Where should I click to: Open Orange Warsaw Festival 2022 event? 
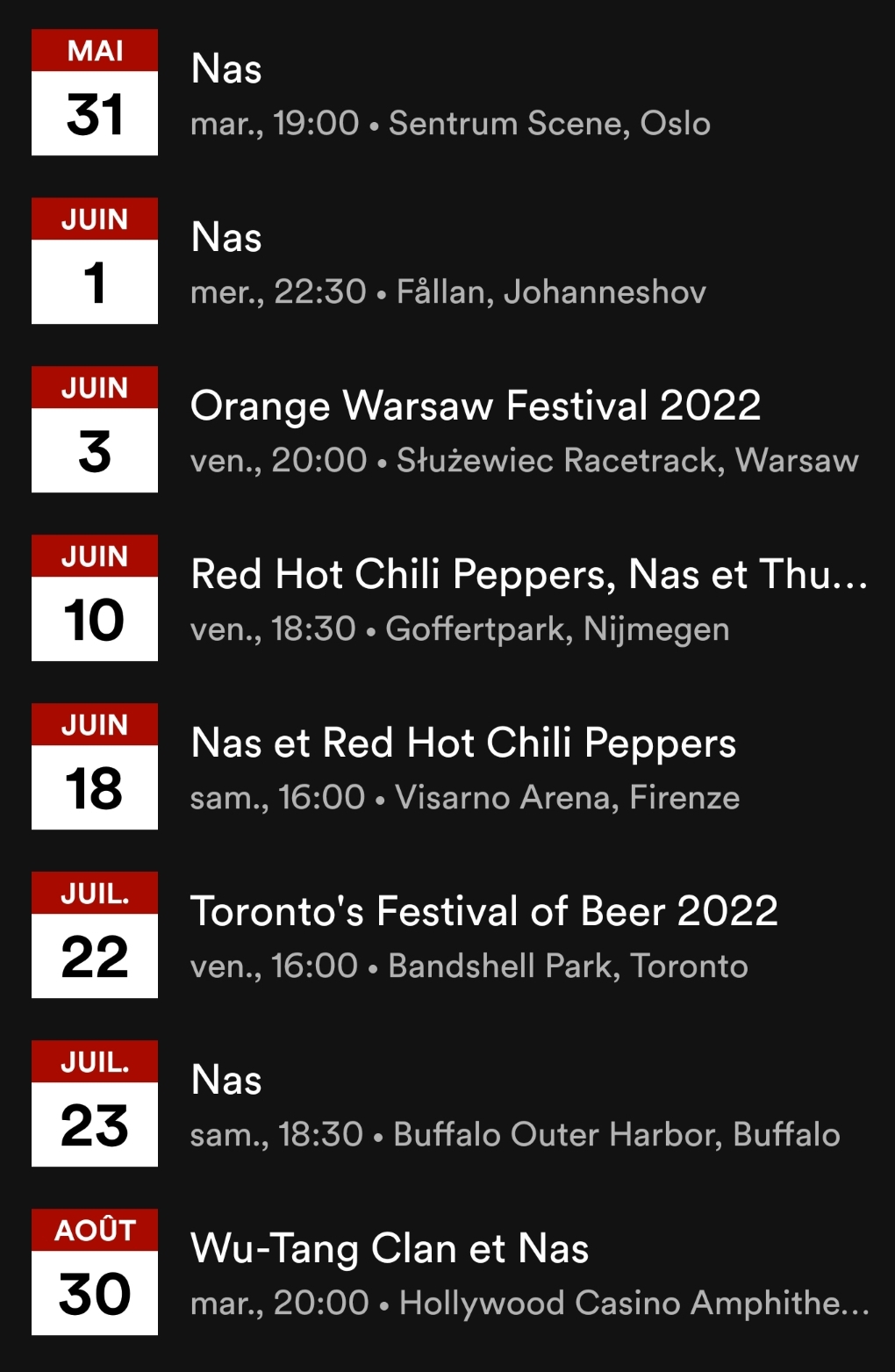[x=474, y=430]
